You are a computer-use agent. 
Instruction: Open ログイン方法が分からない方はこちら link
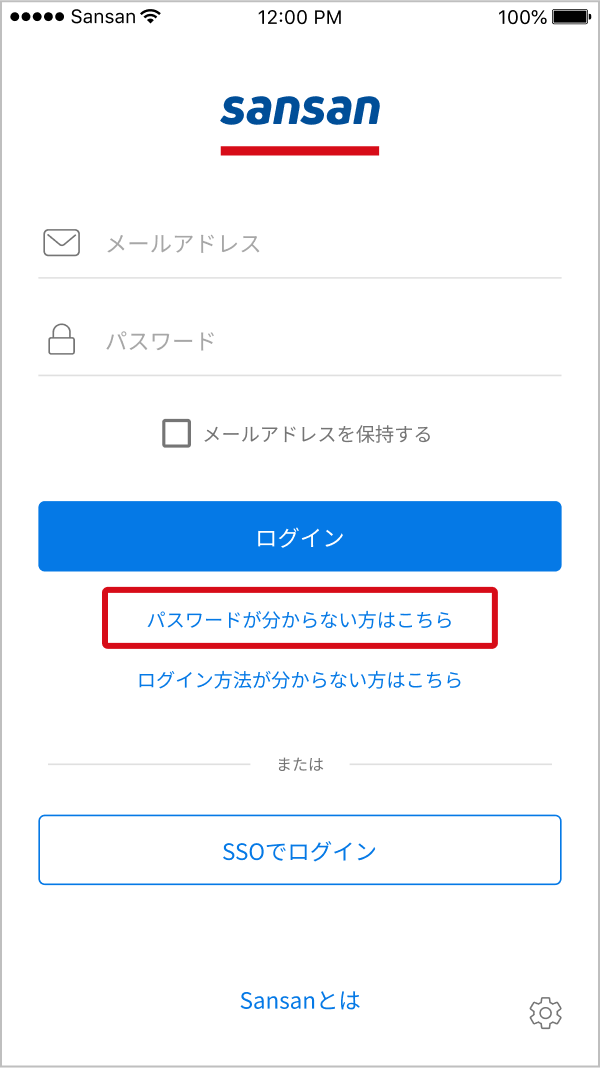pyautogui.click(x=300, y=680)
